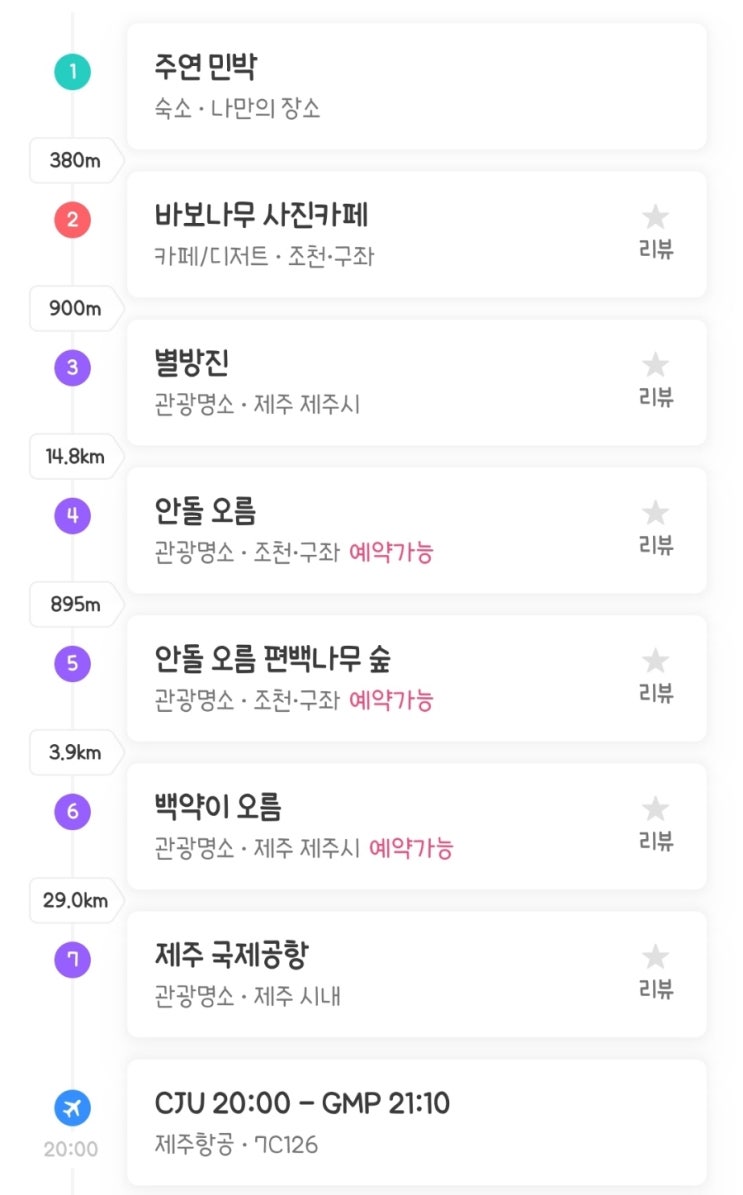Screen dimensions: 743x1195
Task: Open the 바보나무 사진카페 card
Action: point(416,234)
